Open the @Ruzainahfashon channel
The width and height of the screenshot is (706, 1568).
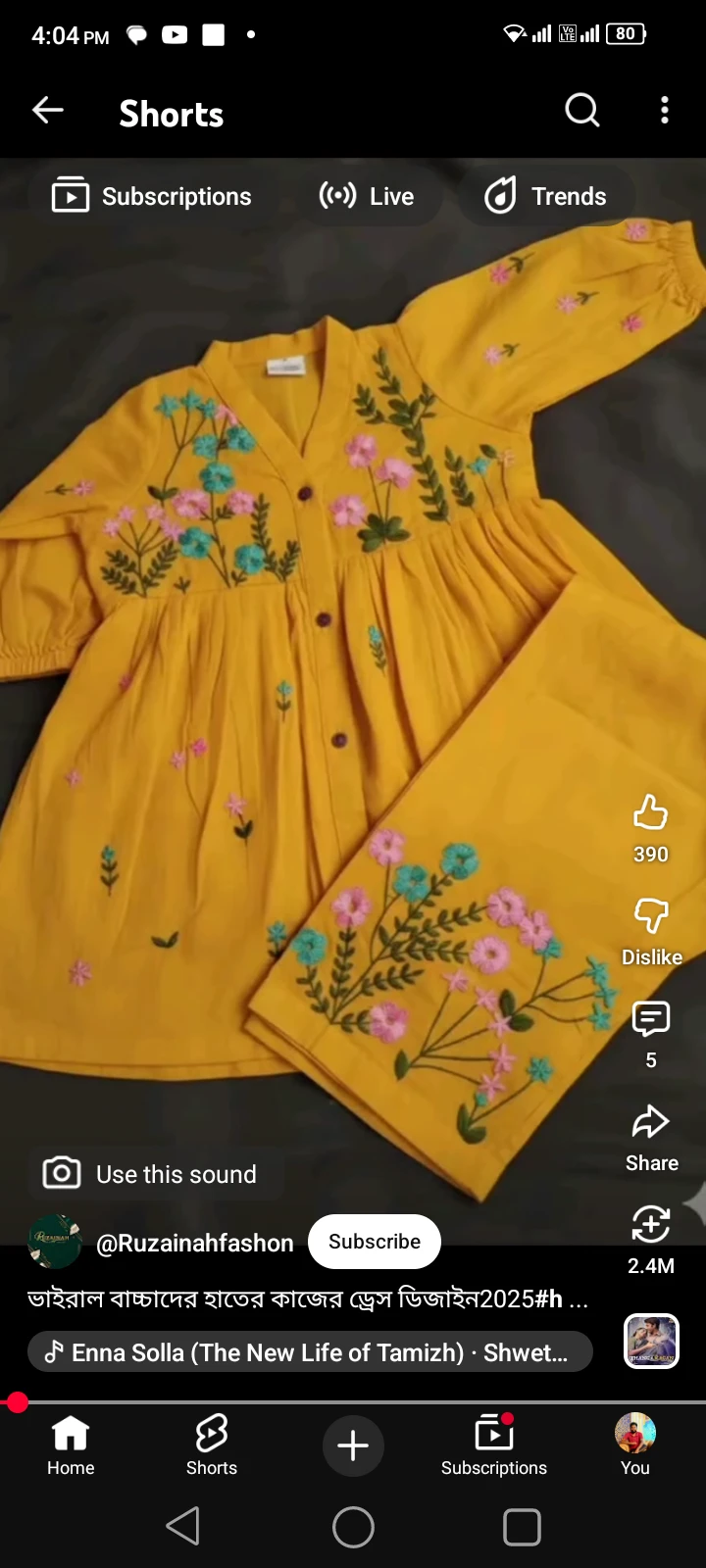tap(194, 1243)
